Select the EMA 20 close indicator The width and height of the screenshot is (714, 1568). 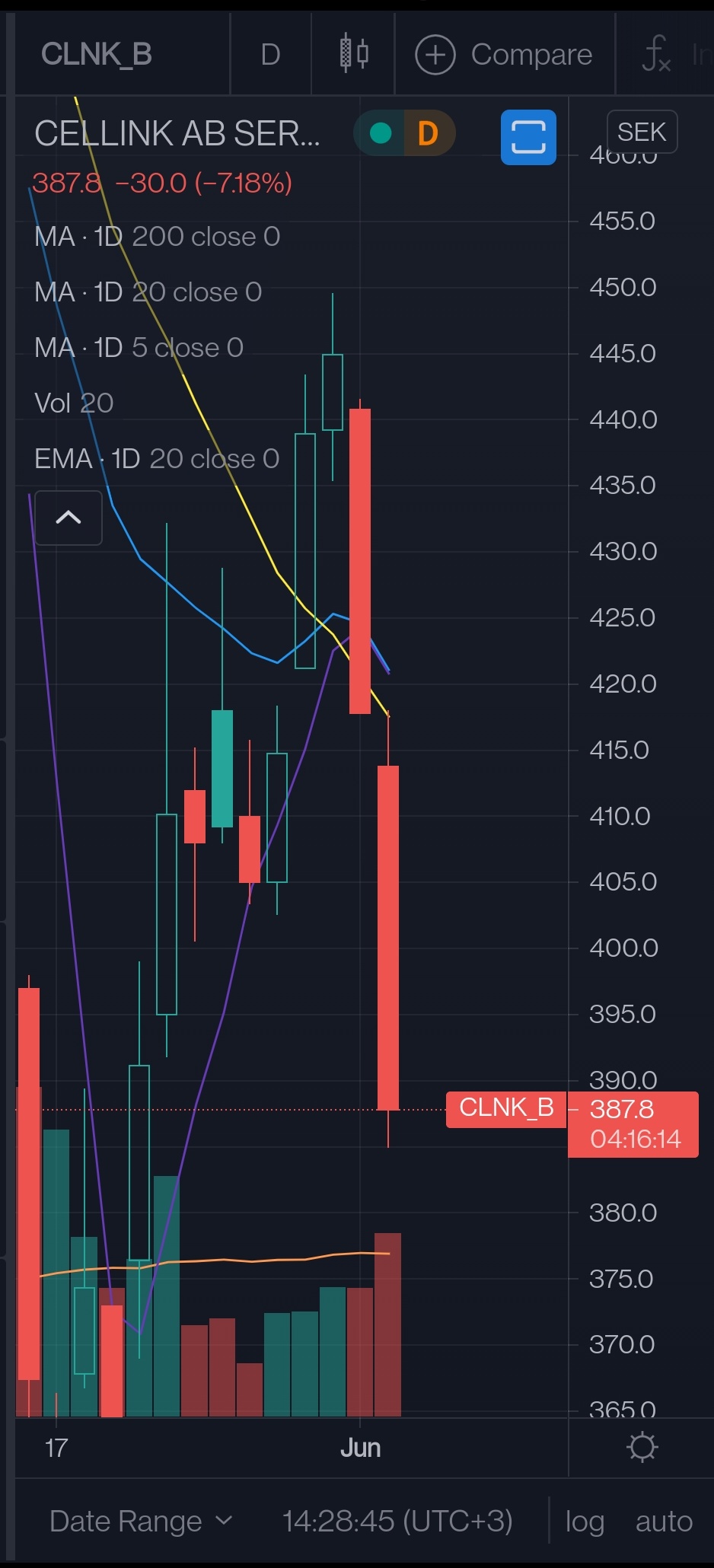pos(157,459)
